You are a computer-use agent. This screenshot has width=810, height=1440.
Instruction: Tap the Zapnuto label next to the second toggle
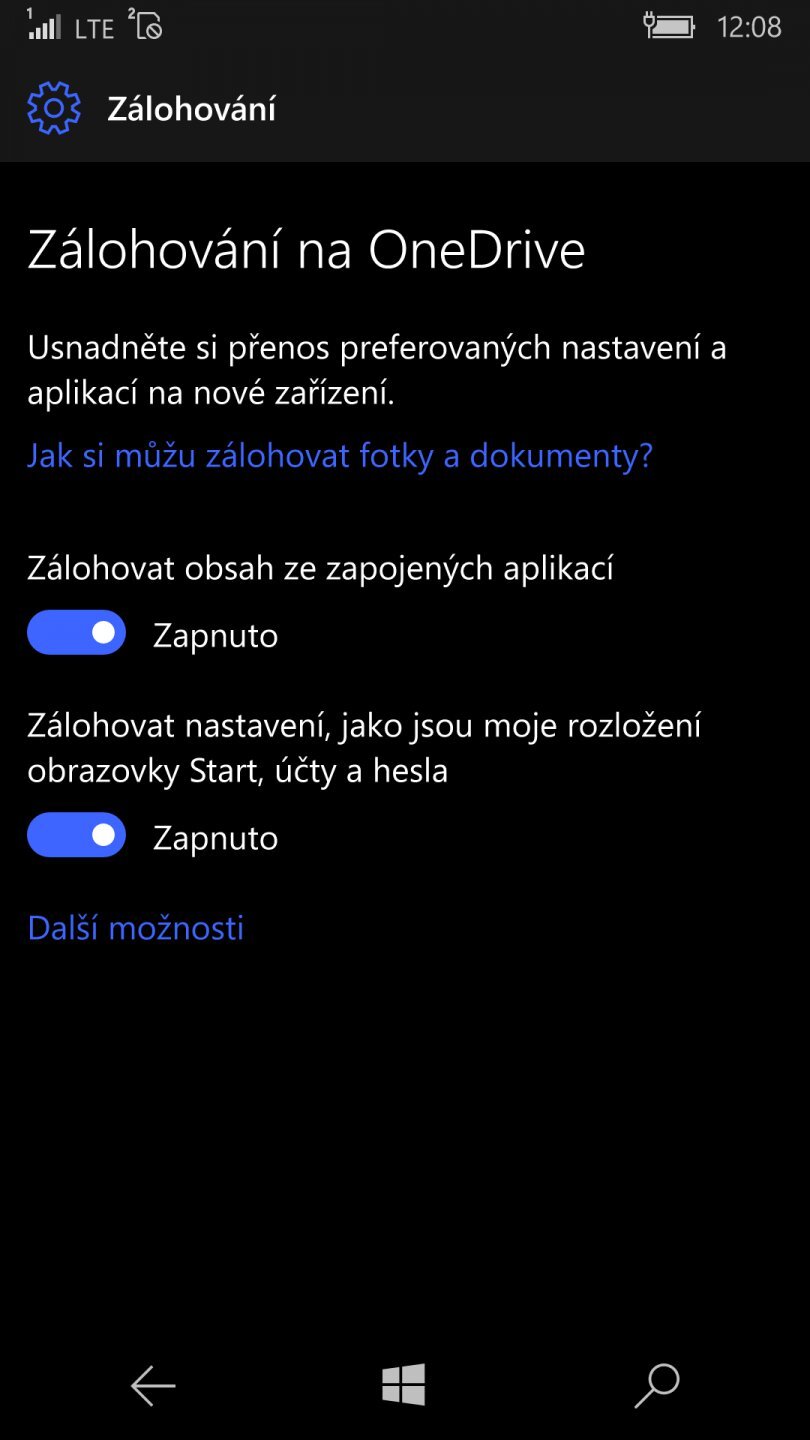[216, 838]
